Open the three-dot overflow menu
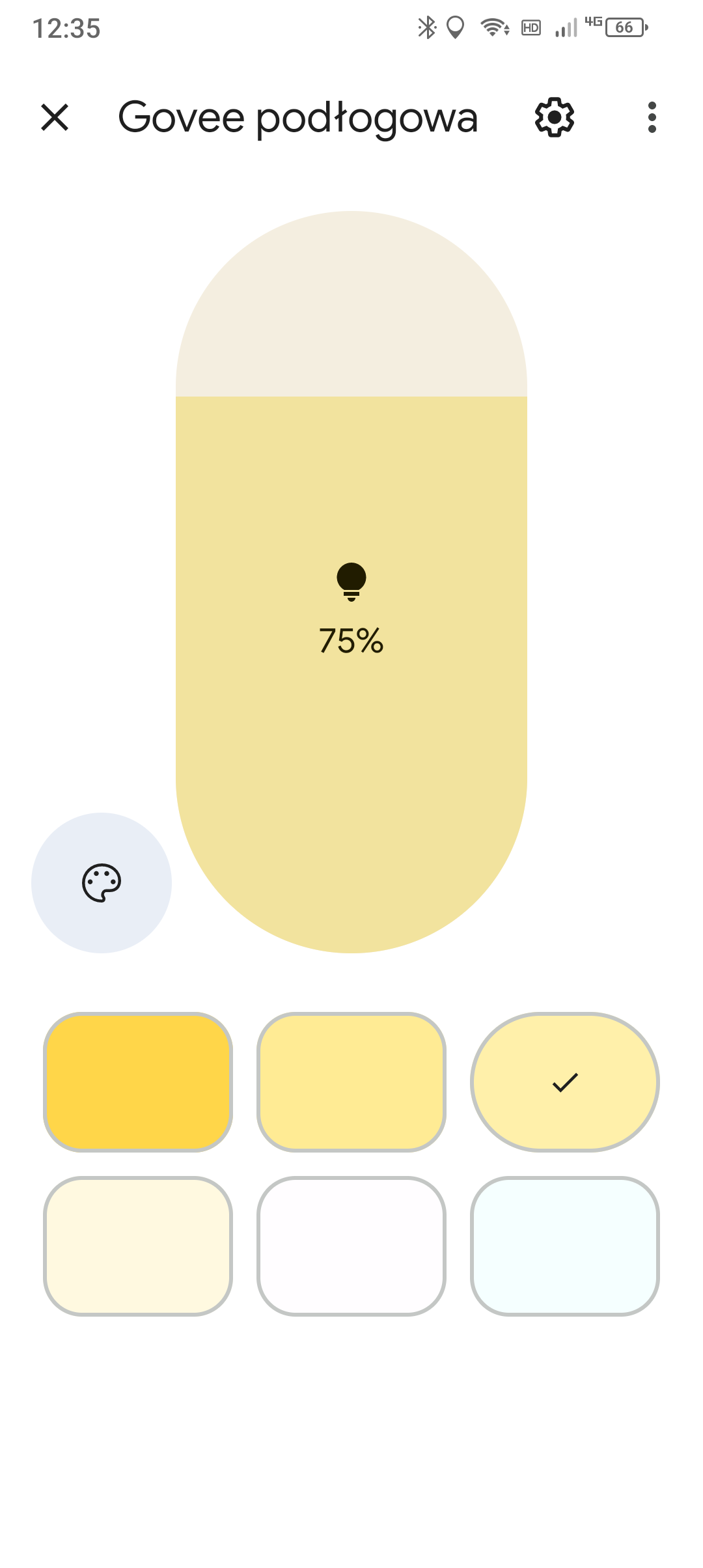The height and width of the screenshot is (1568, 703). click(652, 117)
